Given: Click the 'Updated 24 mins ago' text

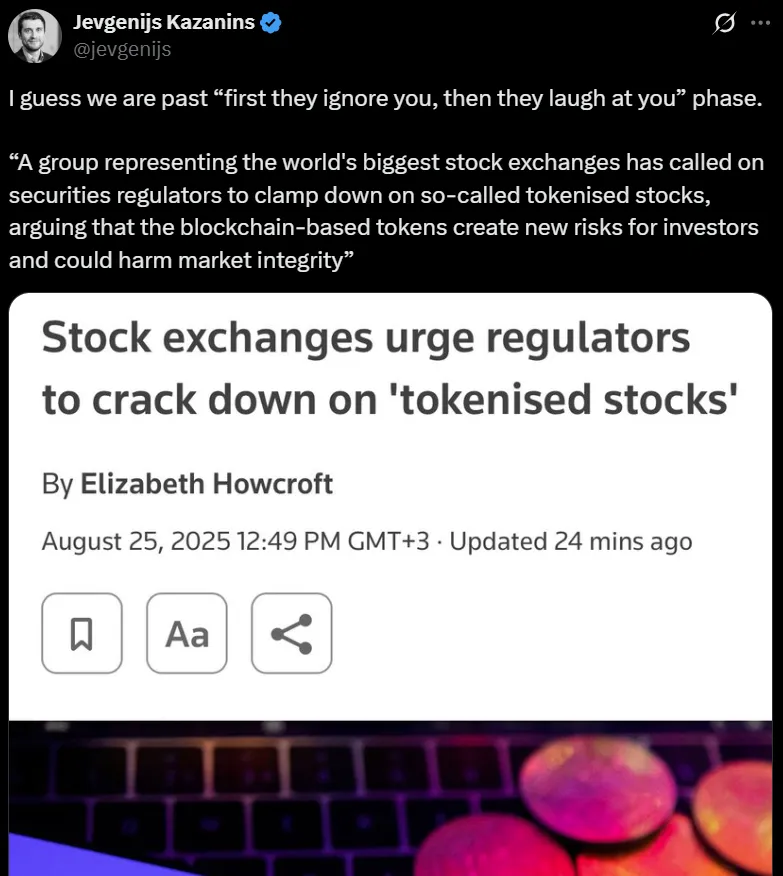Looking at the screenshot, I should pyautogui.click(x=571, y=541).
